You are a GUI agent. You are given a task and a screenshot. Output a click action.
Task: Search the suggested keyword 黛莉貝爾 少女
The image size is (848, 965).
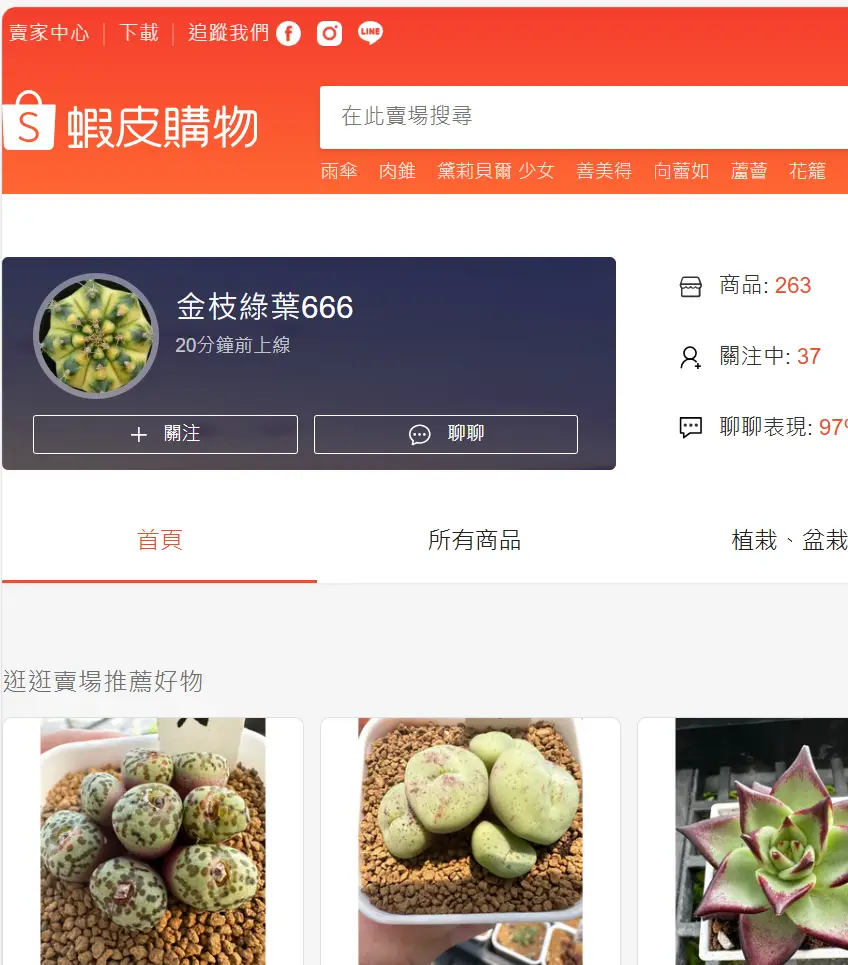click(x=495, y=171)
